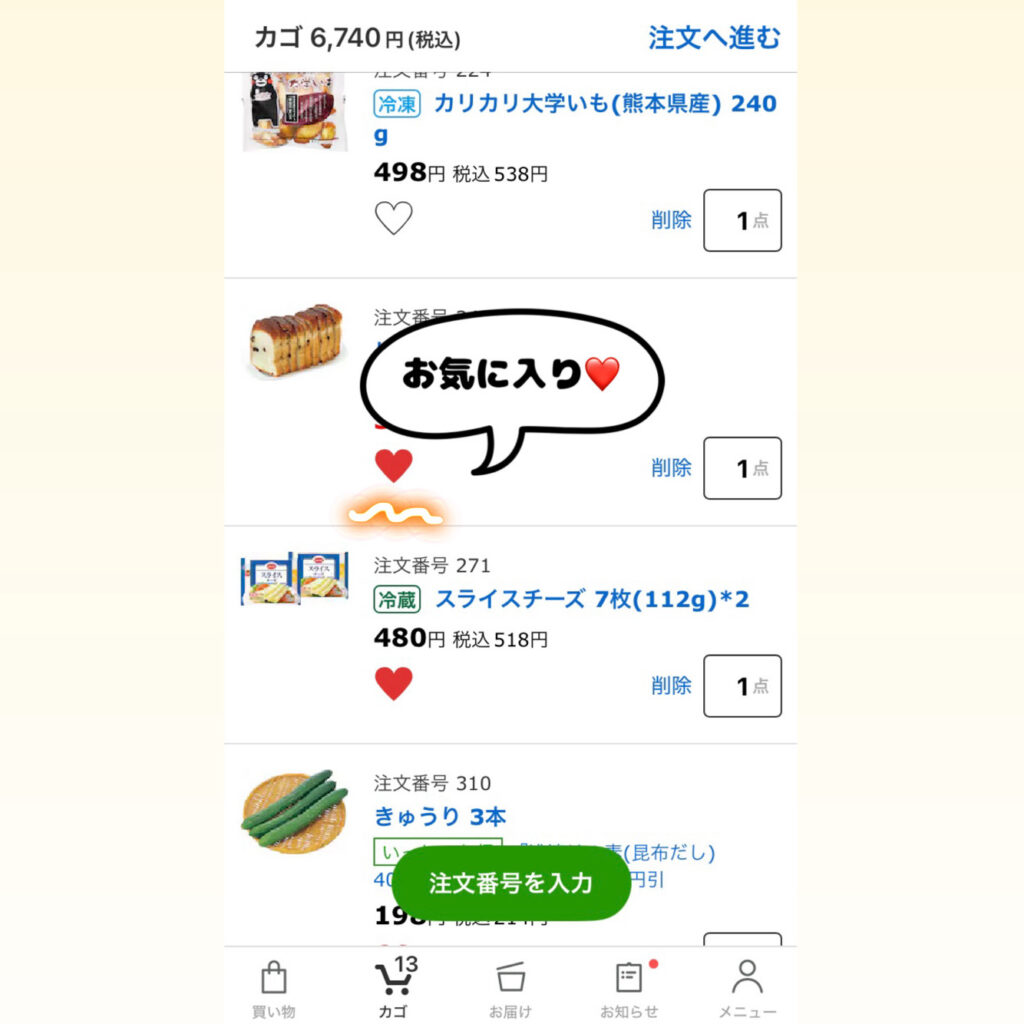Tap 削除 for スライスチーズ
This screenshot has width=1024, height=1024.
pos(671,685)
